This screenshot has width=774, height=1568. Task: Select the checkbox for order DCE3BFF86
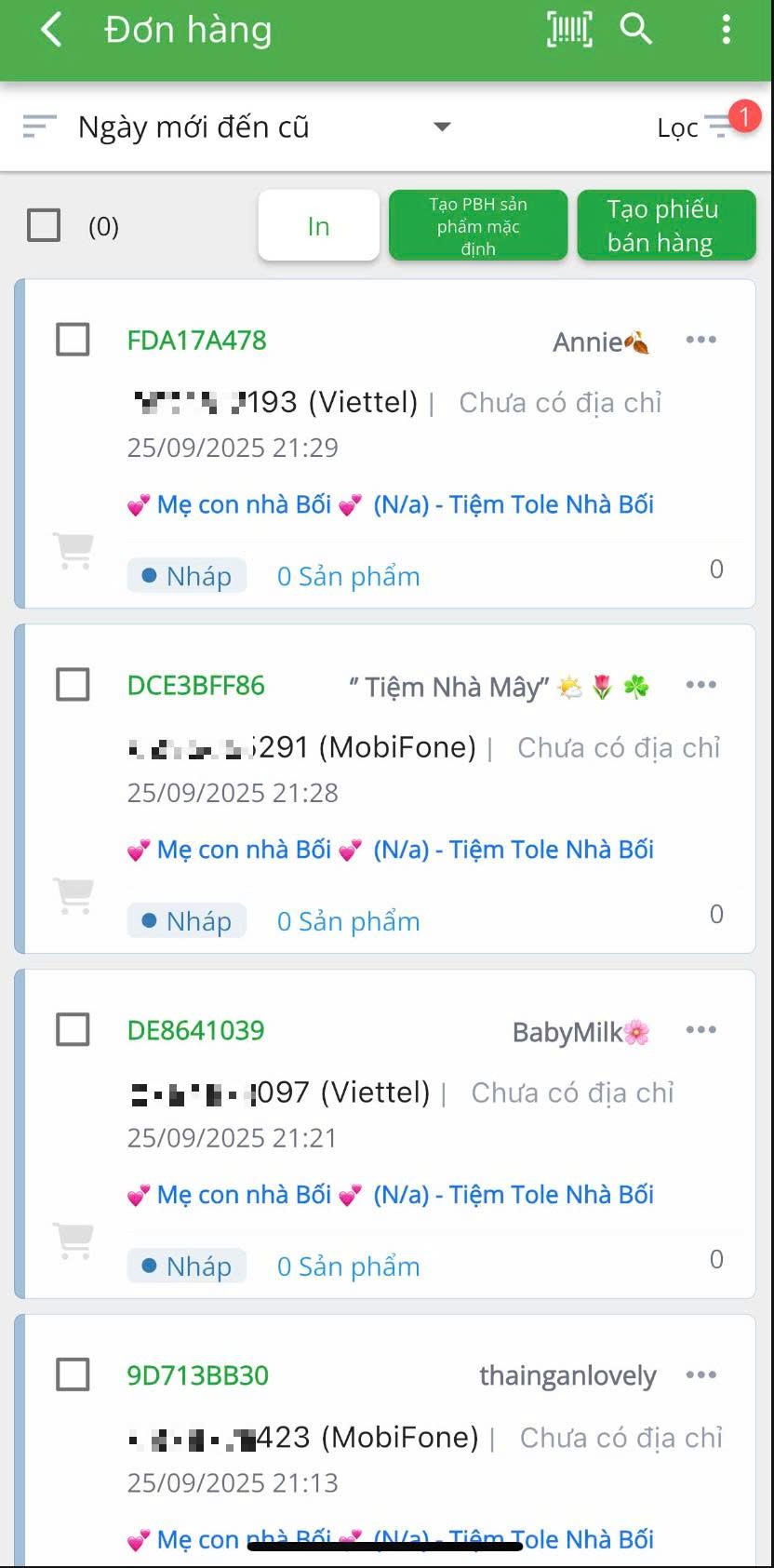(73, 685)
